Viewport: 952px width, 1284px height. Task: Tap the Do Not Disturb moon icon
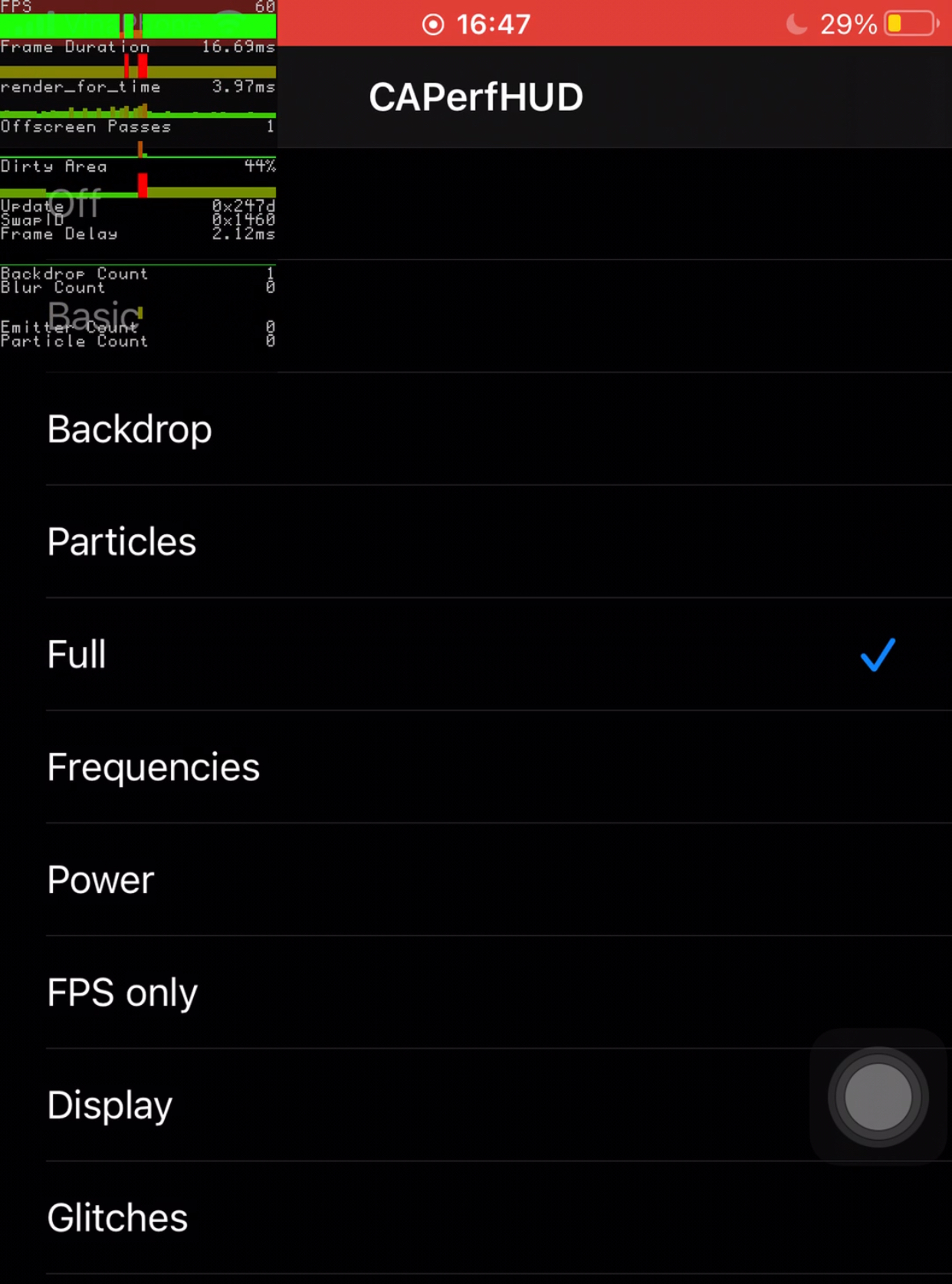(x=796, y=24)
